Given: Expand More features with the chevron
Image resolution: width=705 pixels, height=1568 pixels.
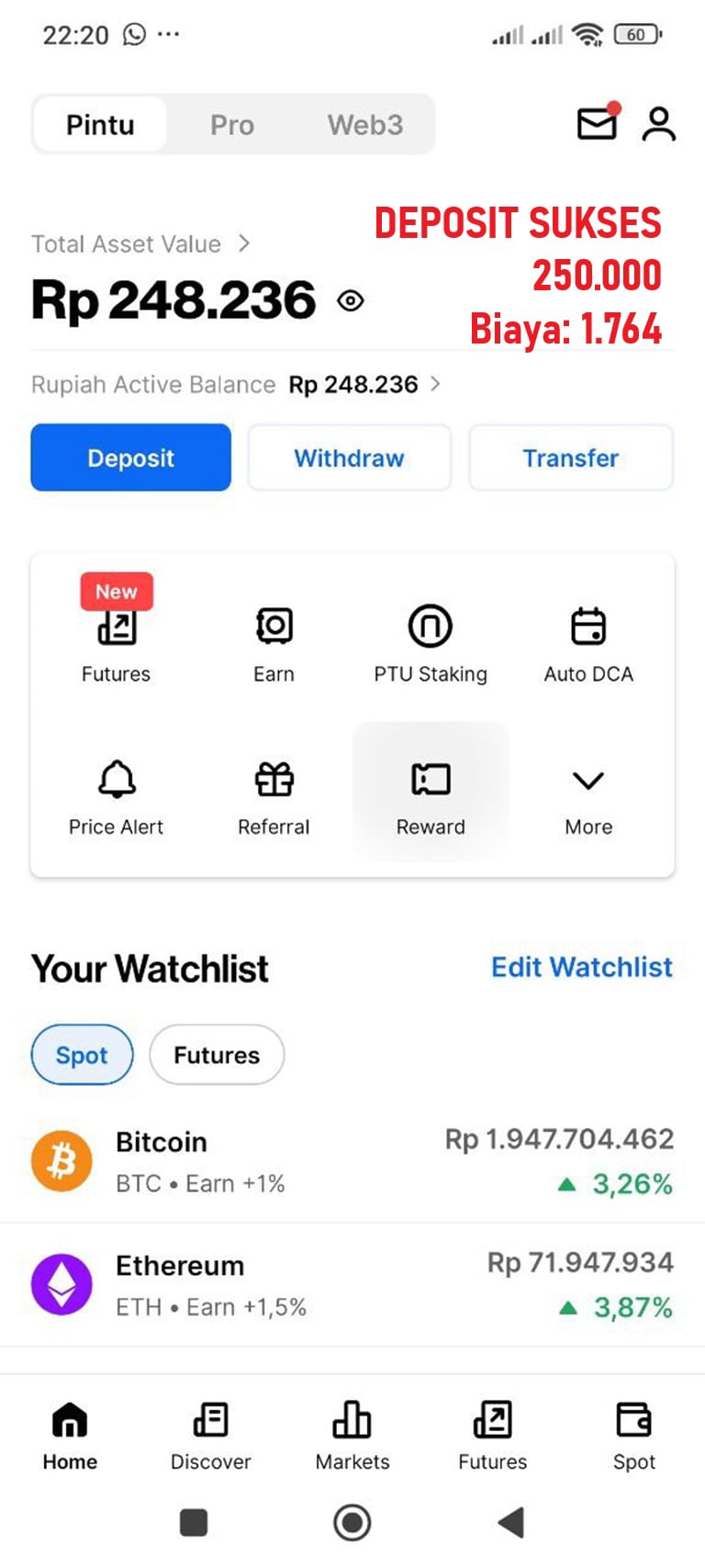Looking at the screenshot, I should (587, 779).
